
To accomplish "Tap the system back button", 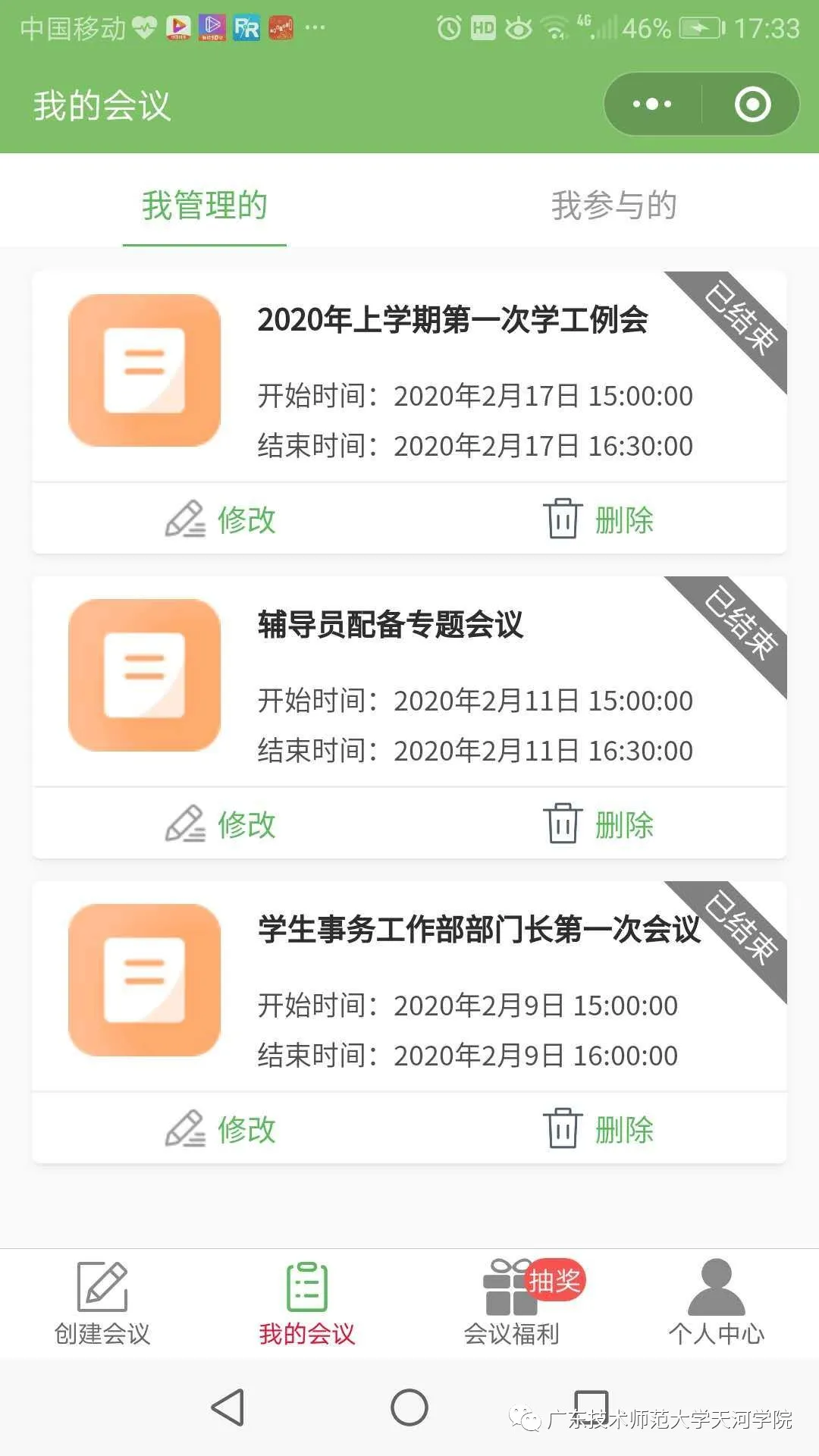I will [227, 1407].
